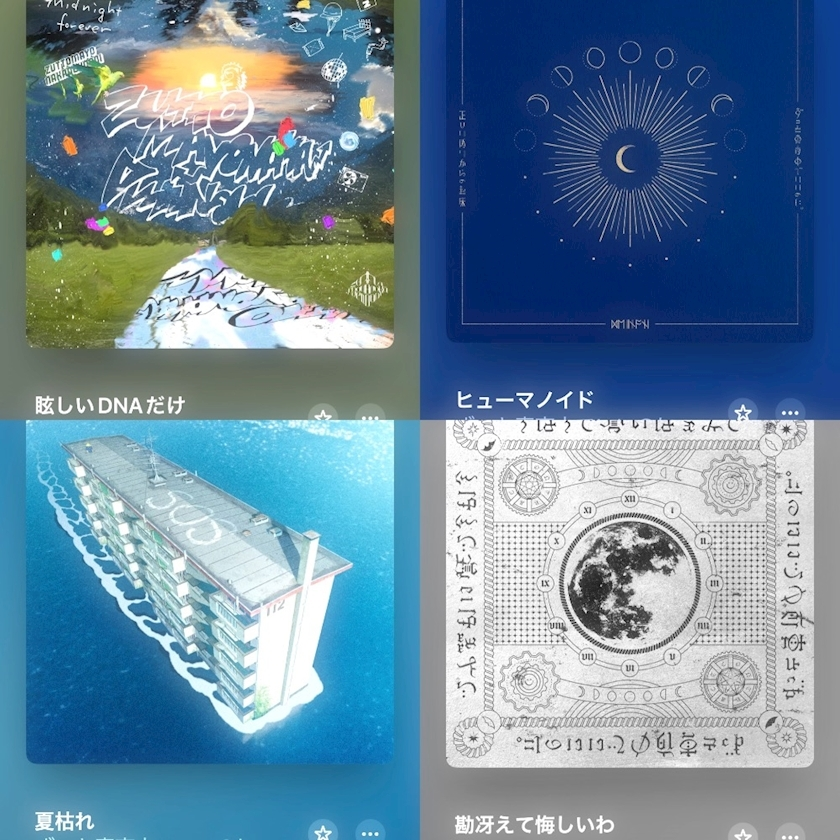The image size is (840, 840).
Task: Open the ヒューマノイド album cover
Action: click(630, 170)
